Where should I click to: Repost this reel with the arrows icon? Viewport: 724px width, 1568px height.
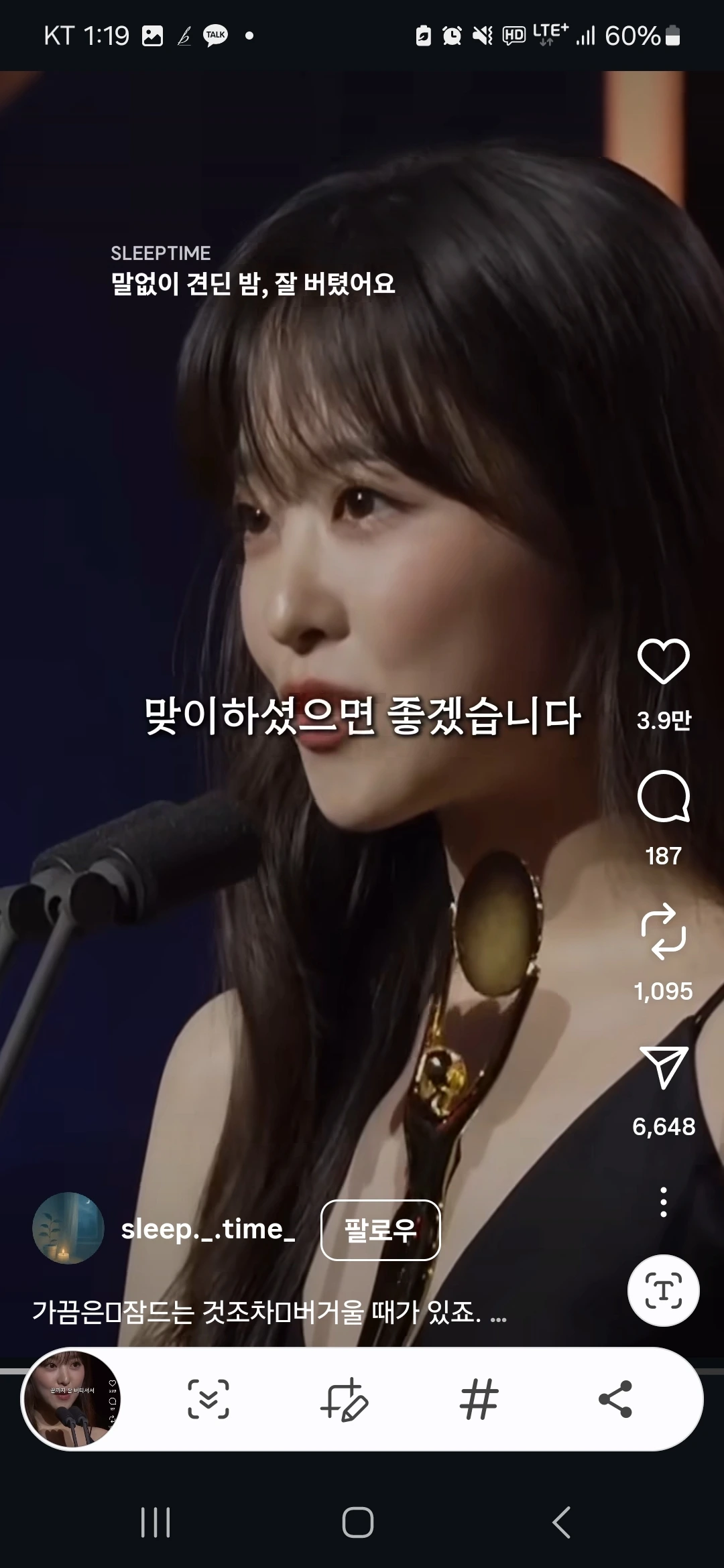(x=663, y=931)
